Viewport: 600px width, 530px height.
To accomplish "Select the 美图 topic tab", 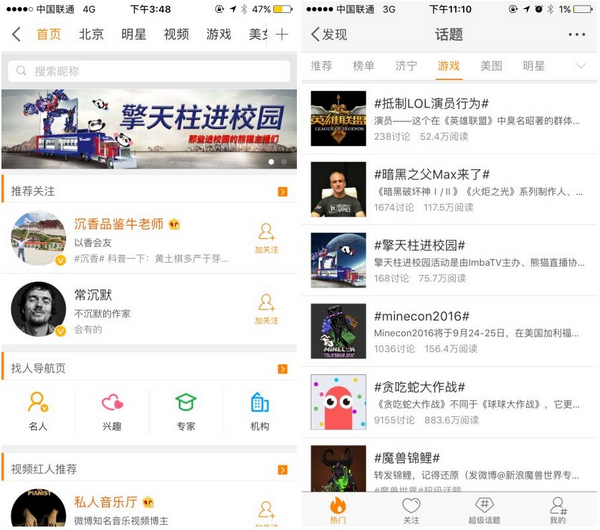I will point(491,66).
